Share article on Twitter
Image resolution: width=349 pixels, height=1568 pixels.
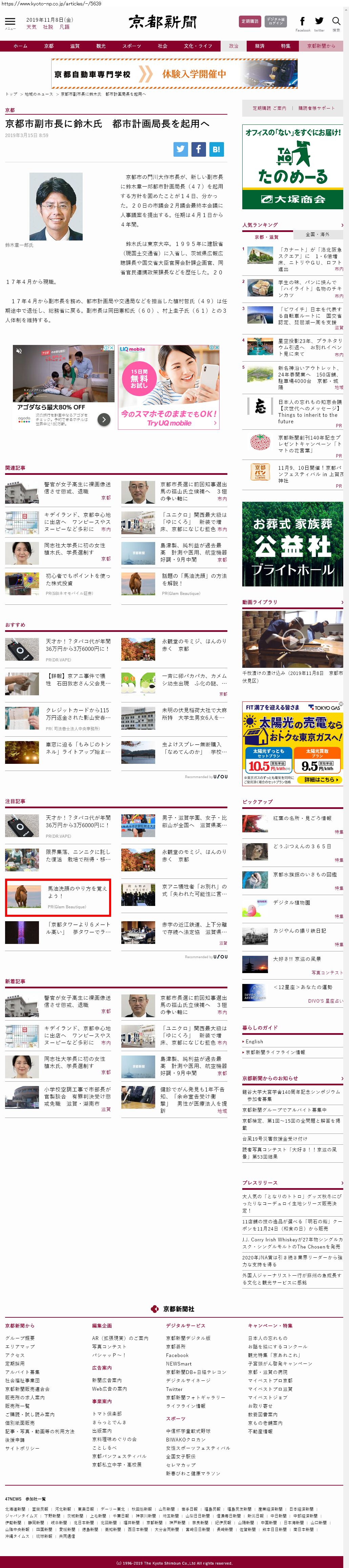point(181,149)
